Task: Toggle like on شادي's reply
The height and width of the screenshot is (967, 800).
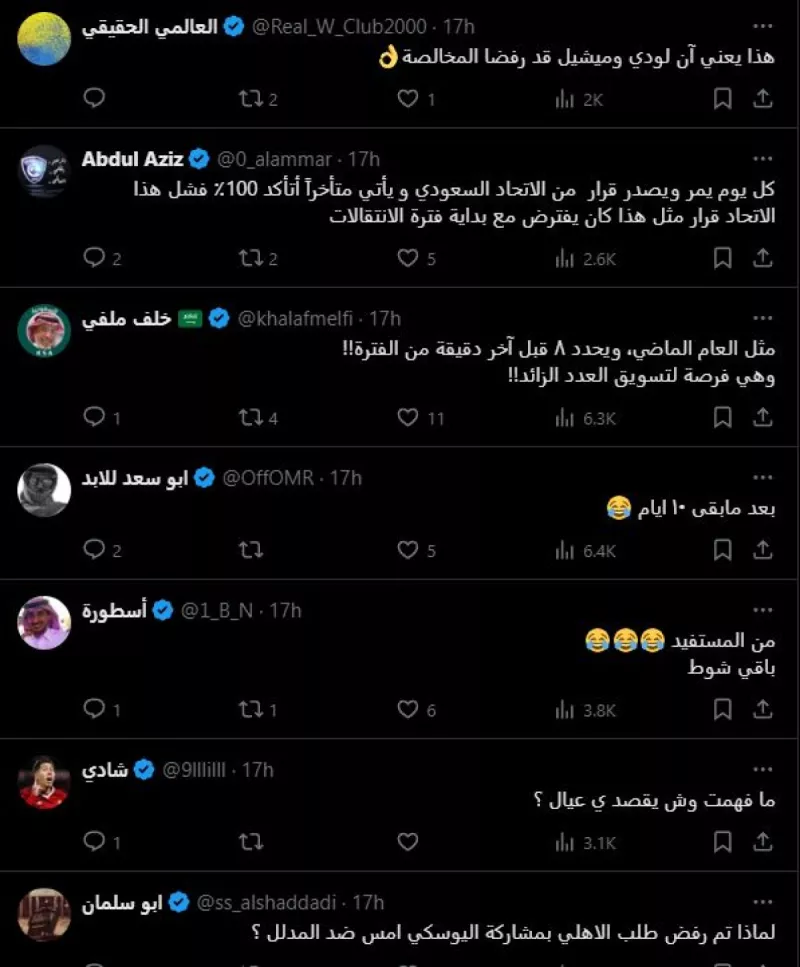Action: tap(407, 841)
